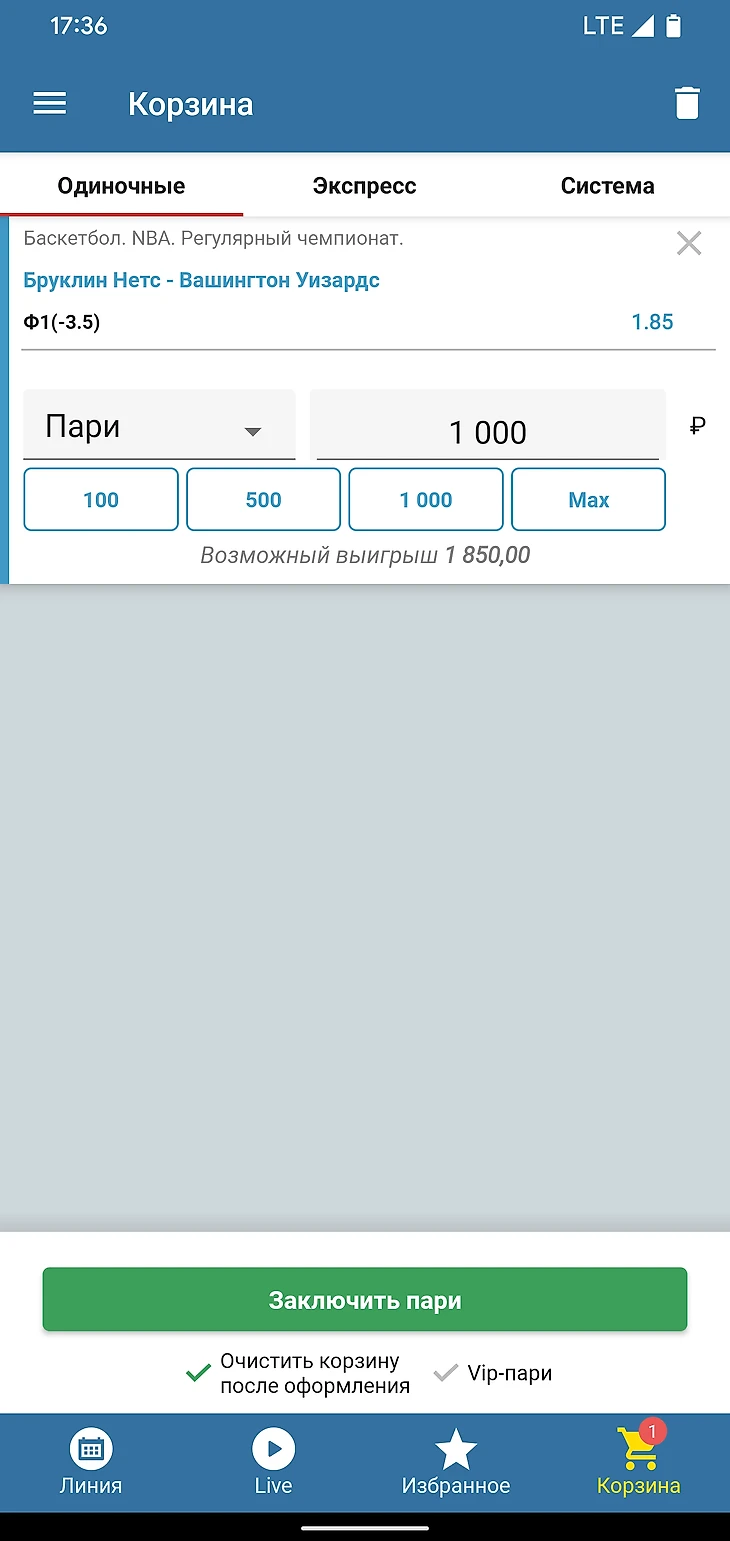Confirm with Заключить пари button

click(x=365, y=1300)
